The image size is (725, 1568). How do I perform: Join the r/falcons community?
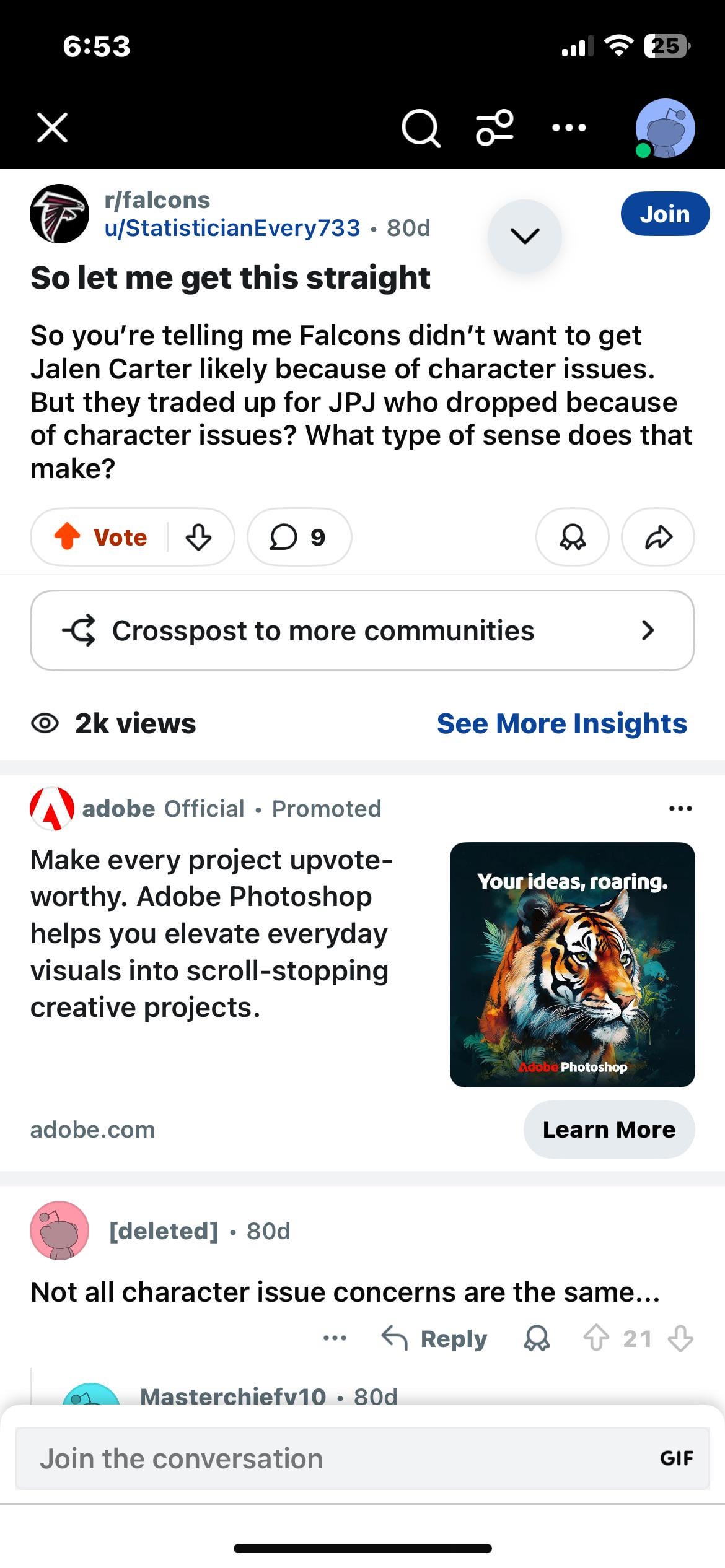coord(664,214)
